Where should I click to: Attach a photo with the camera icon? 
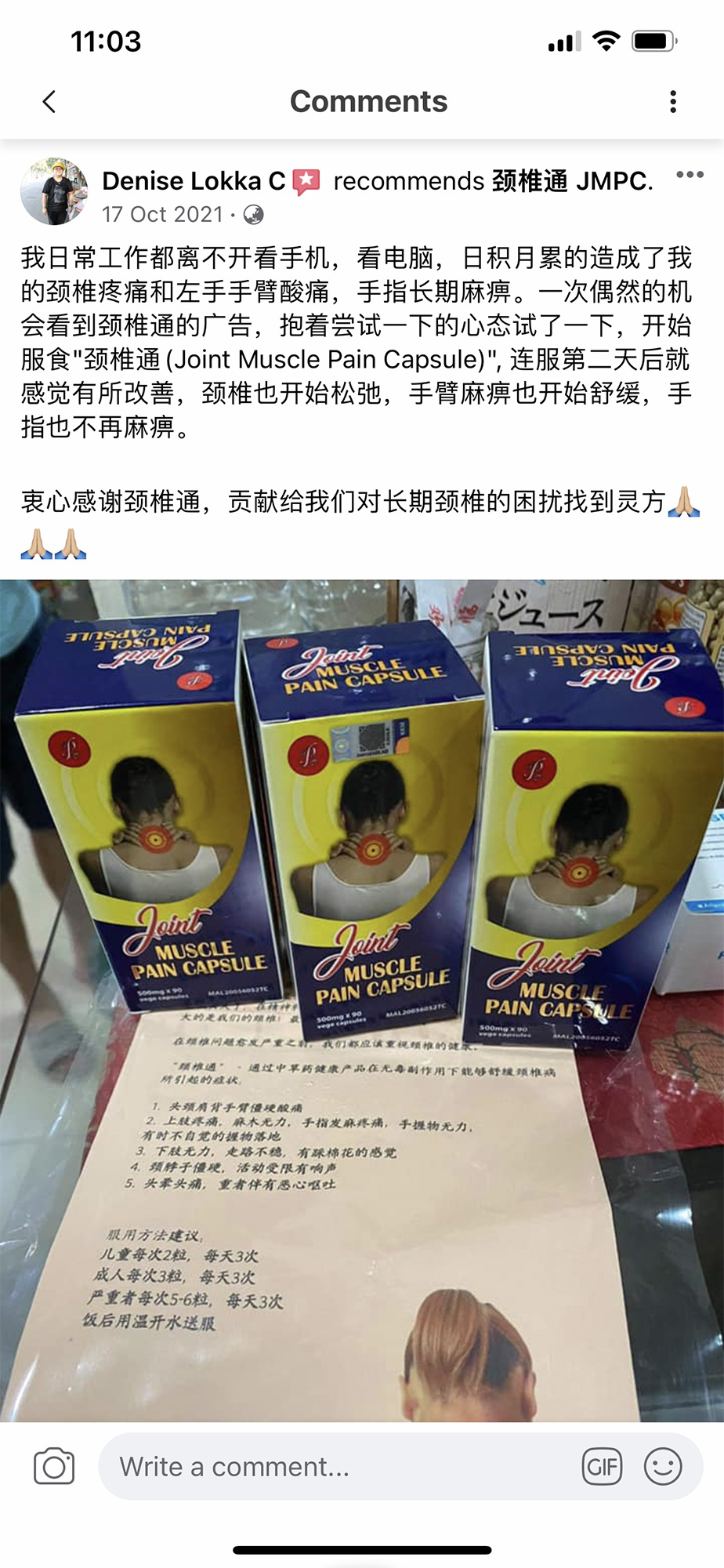54,1466
